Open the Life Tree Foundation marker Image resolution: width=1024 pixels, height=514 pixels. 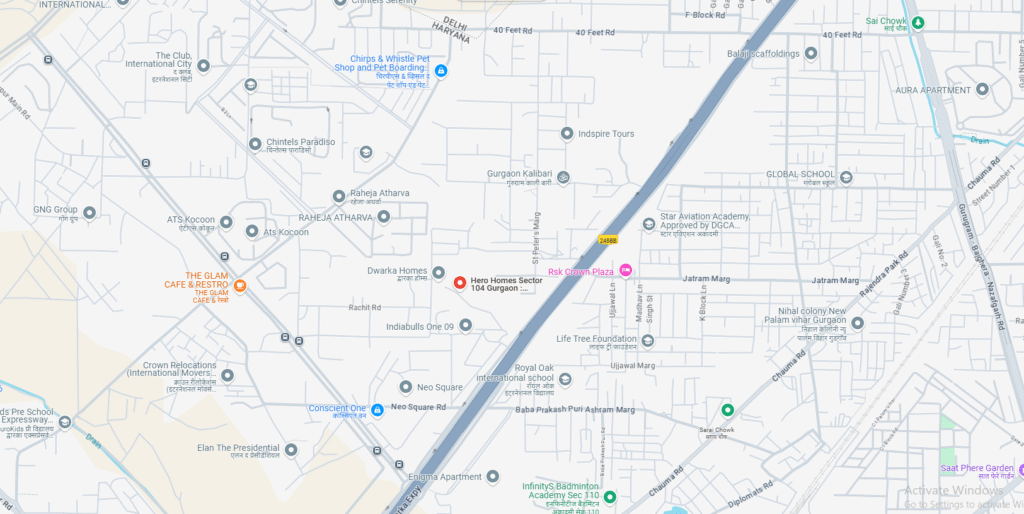tap(647, 340)
